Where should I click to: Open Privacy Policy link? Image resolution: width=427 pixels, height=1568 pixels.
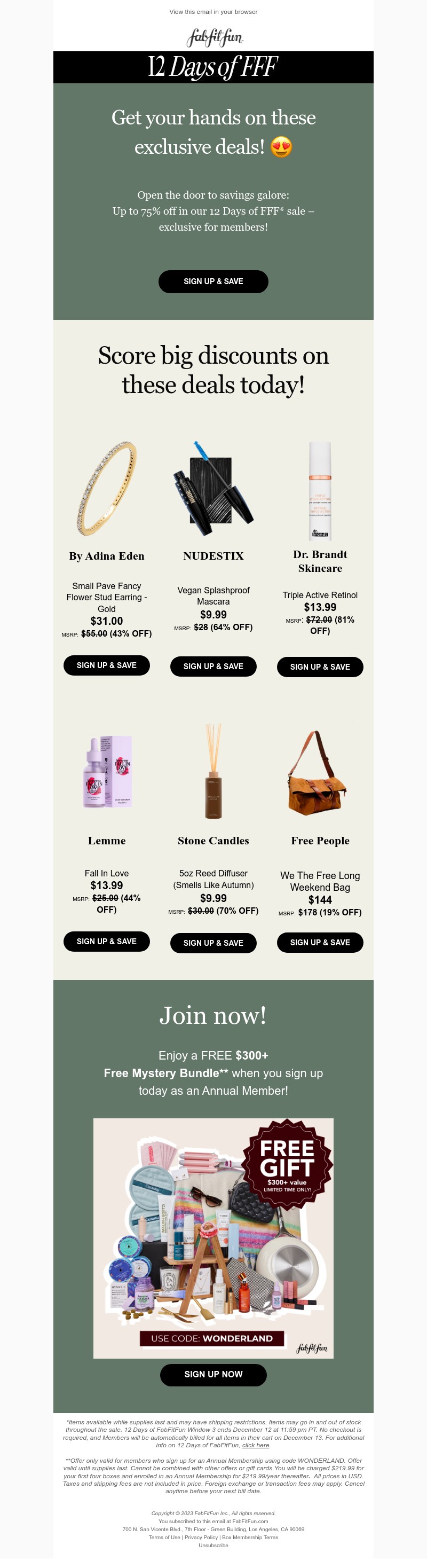pyautogui.click(x=201, y=1538)
